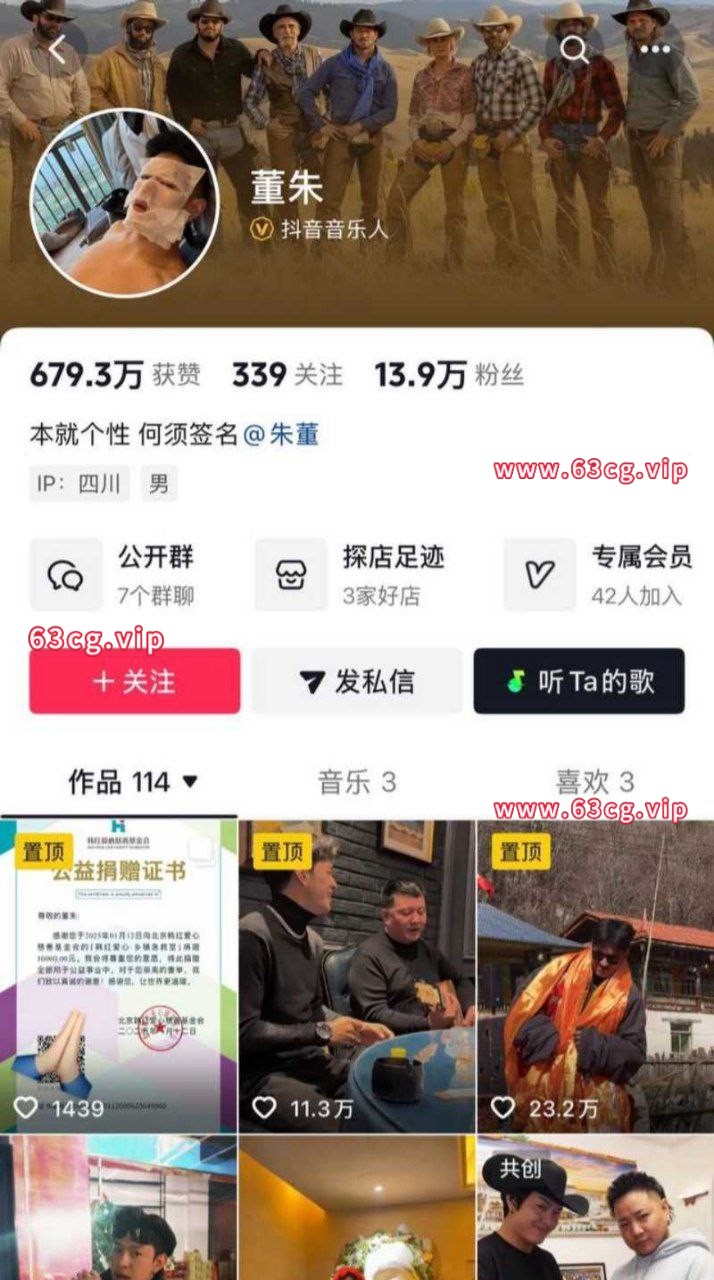Open search on this profile
Viewport: 714px width, 1280px height.
click(x=574, y=49)
